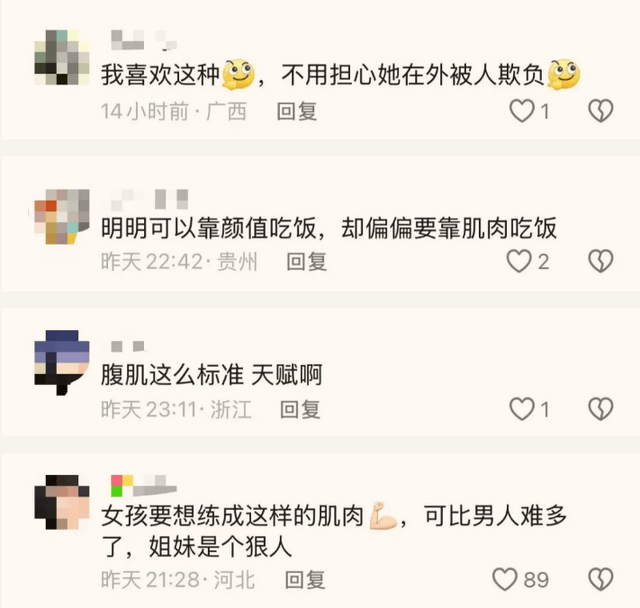Like the 腹肌这么标准 天赋啊 comment
The image size is (640, 608).
pos(522,408)
